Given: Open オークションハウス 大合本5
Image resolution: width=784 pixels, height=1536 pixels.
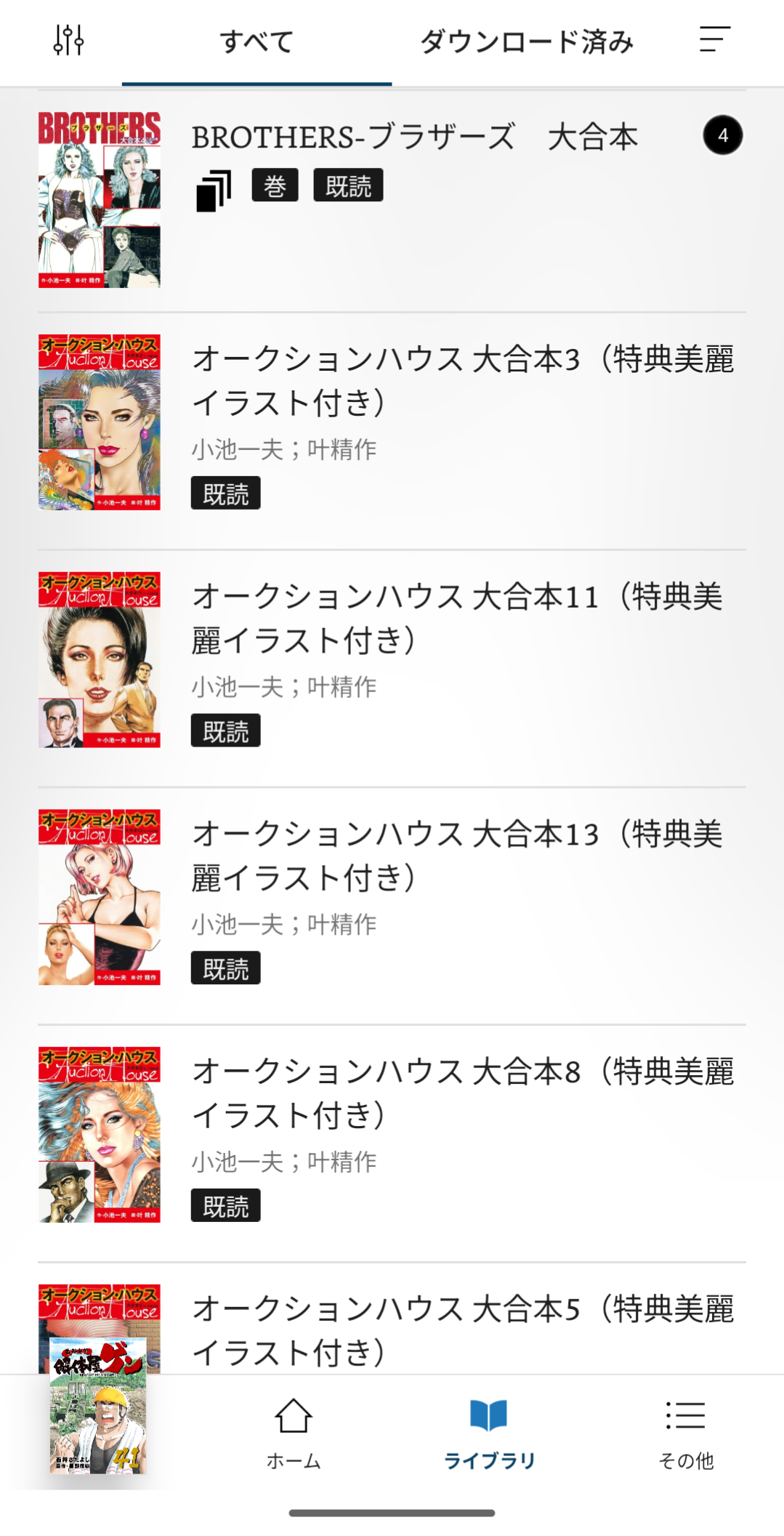Looking at the screenshot, I should pos(462,1329).
